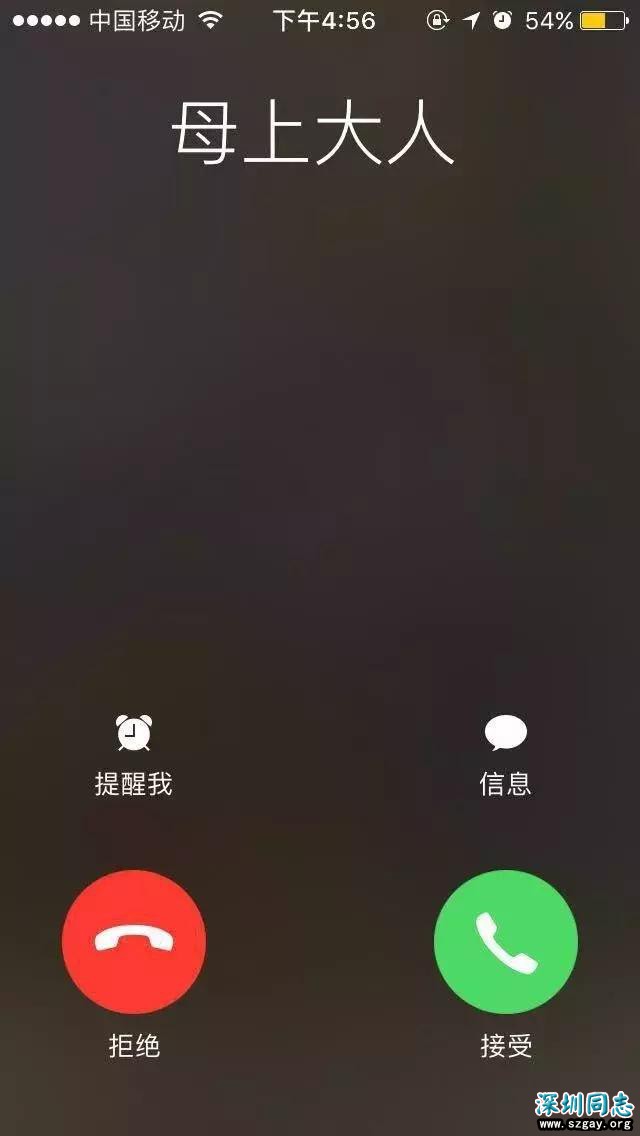640x1136 pixels.
Task: Accept the incoming call from 母上大人
Action: (x=505, y=942)
